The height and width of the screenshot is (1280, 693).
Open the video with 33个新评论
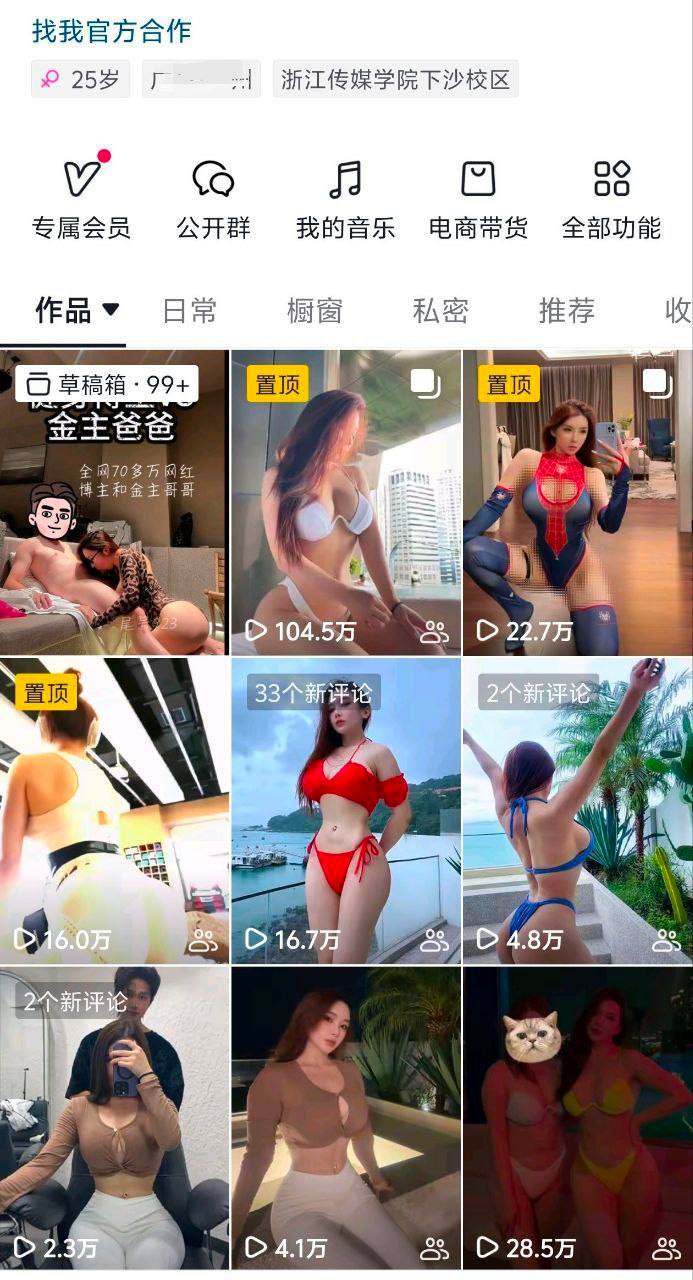click(x=346, y=810)
